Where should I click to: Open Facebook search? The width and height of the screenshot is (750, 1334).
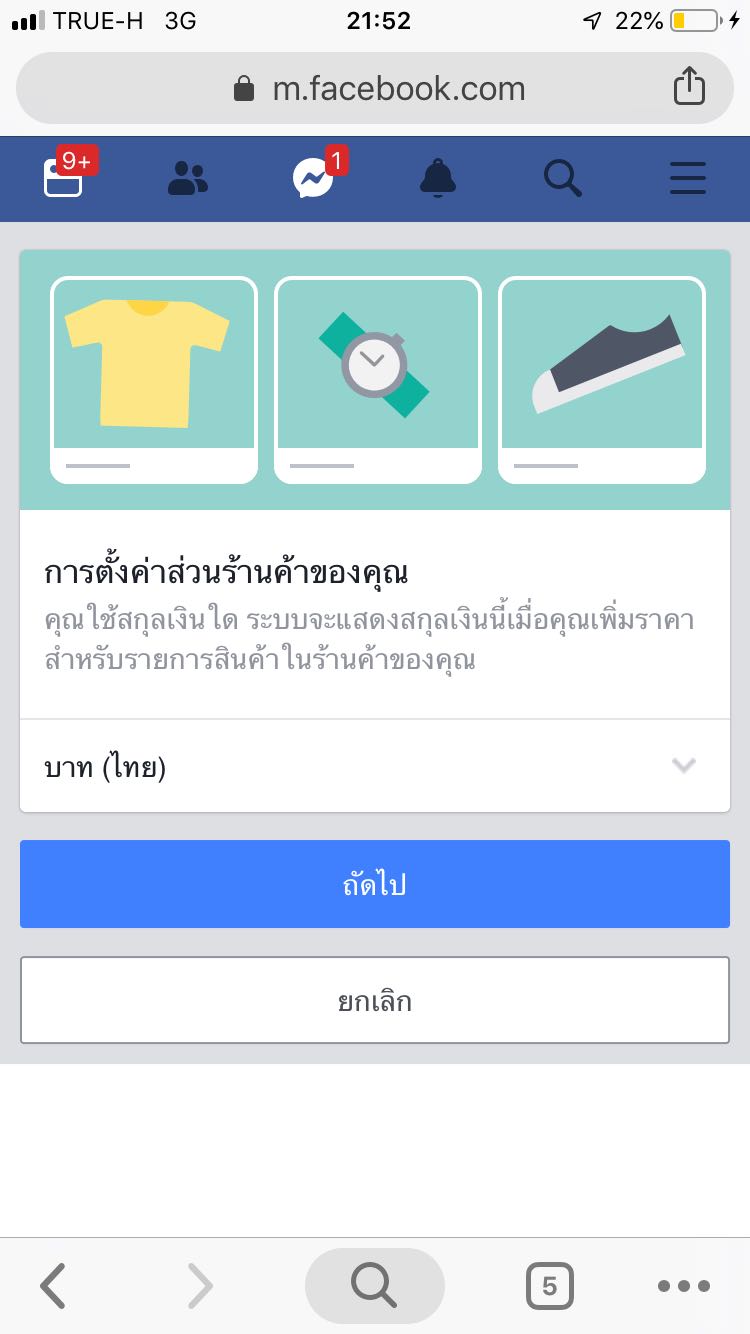point(562,179)
